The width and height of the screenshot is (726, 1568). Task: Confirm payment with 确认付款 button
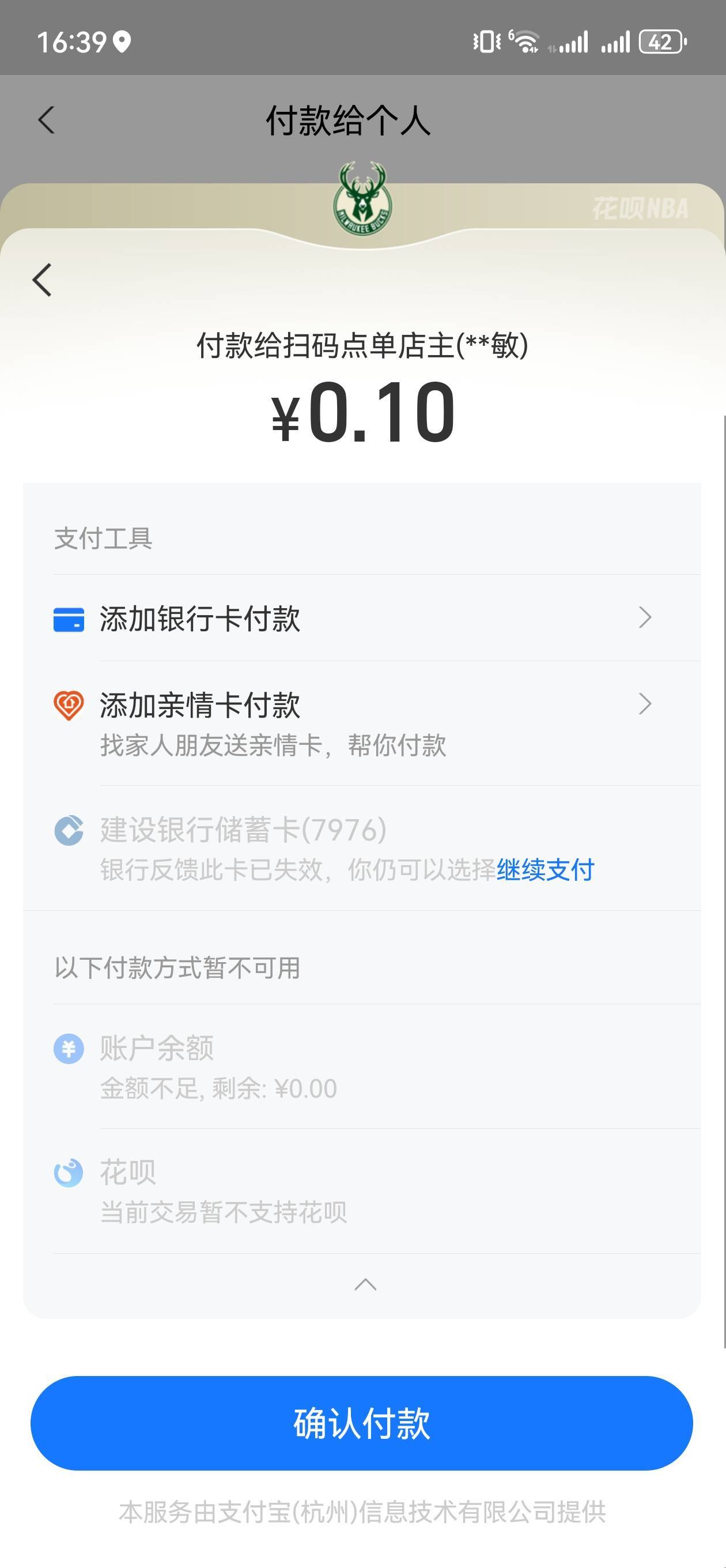pyautogui.click(x=361, y=1423)
